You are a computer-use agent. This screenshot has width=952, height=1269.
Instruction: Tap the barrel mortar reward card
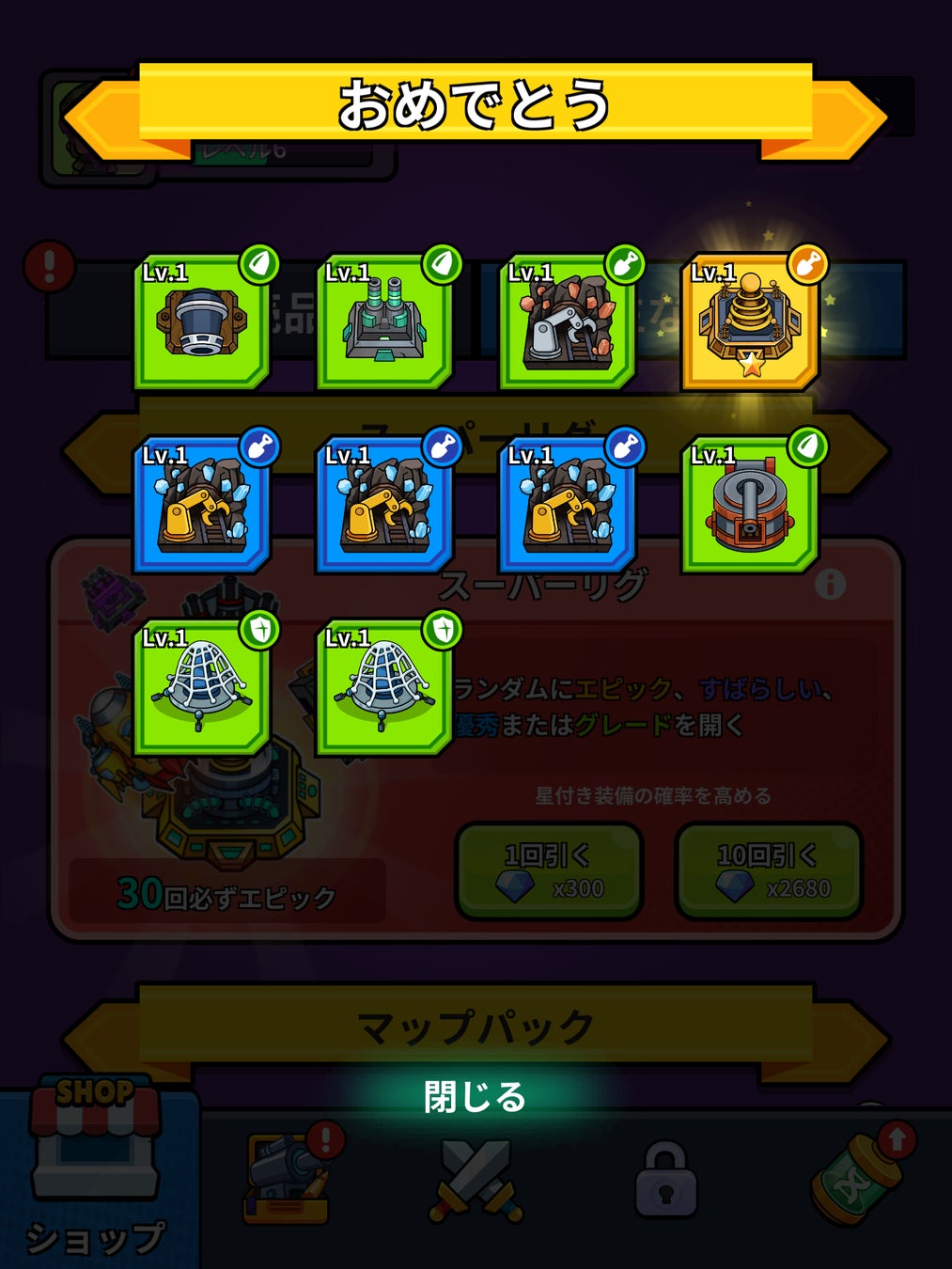click(202, 322)
